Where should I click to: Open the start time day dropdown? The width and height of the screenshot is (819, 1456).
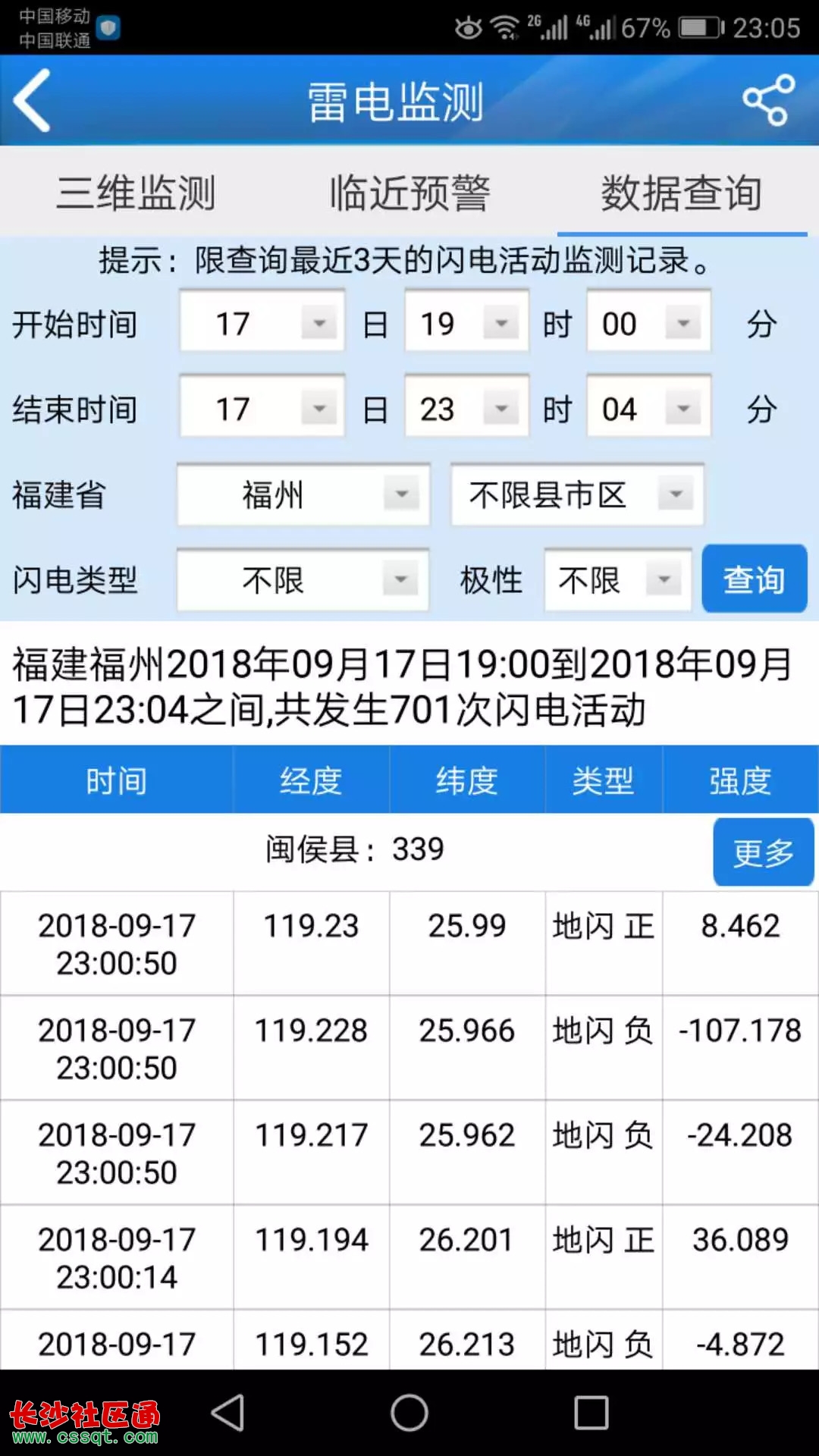tap(262, 324)
